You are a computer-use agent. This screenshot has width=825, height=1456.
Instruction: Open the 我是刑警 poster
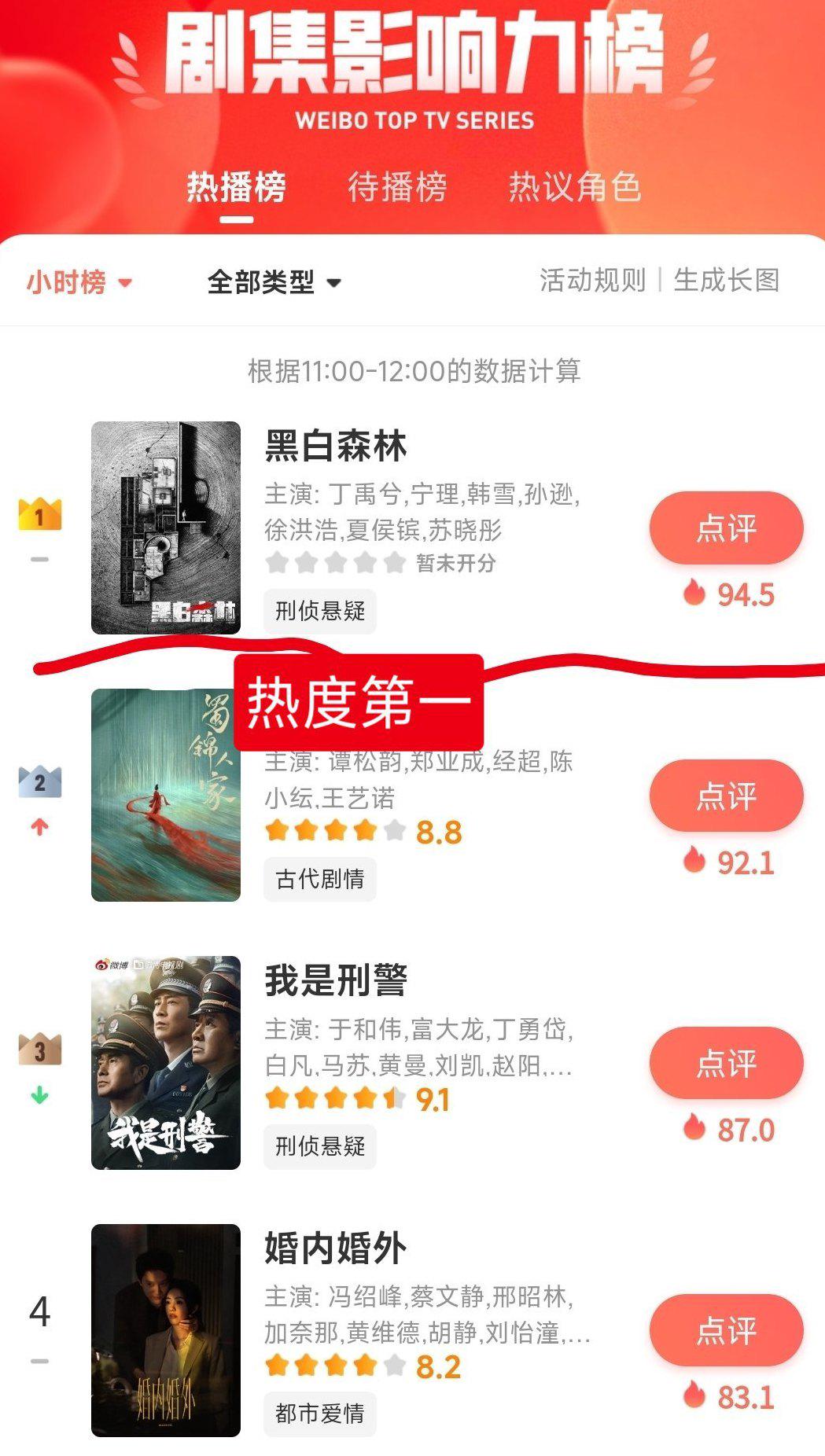point(166,1063)
